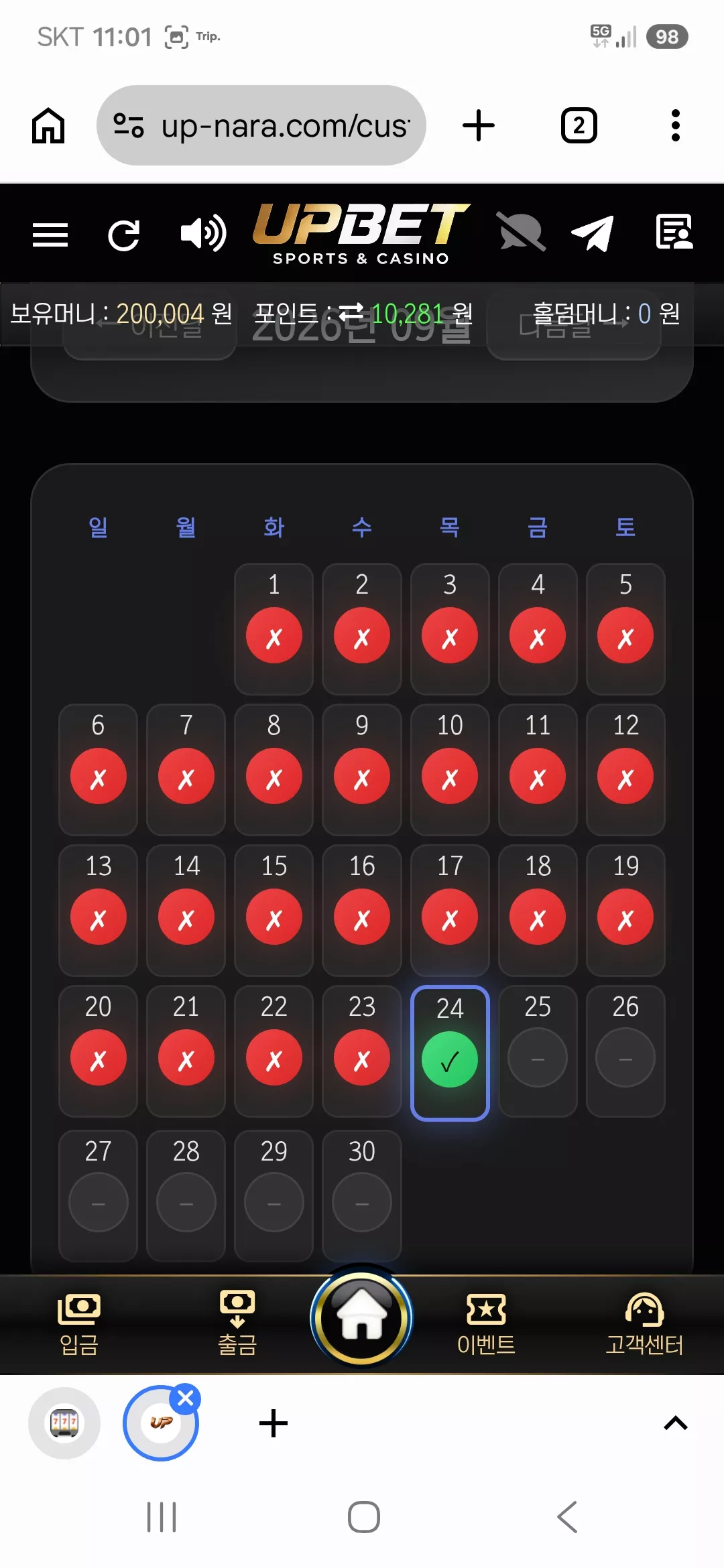Expand the bottom tab strip chevron
This screenshot has height=1568, width=724.
[x=676, y=1423]
